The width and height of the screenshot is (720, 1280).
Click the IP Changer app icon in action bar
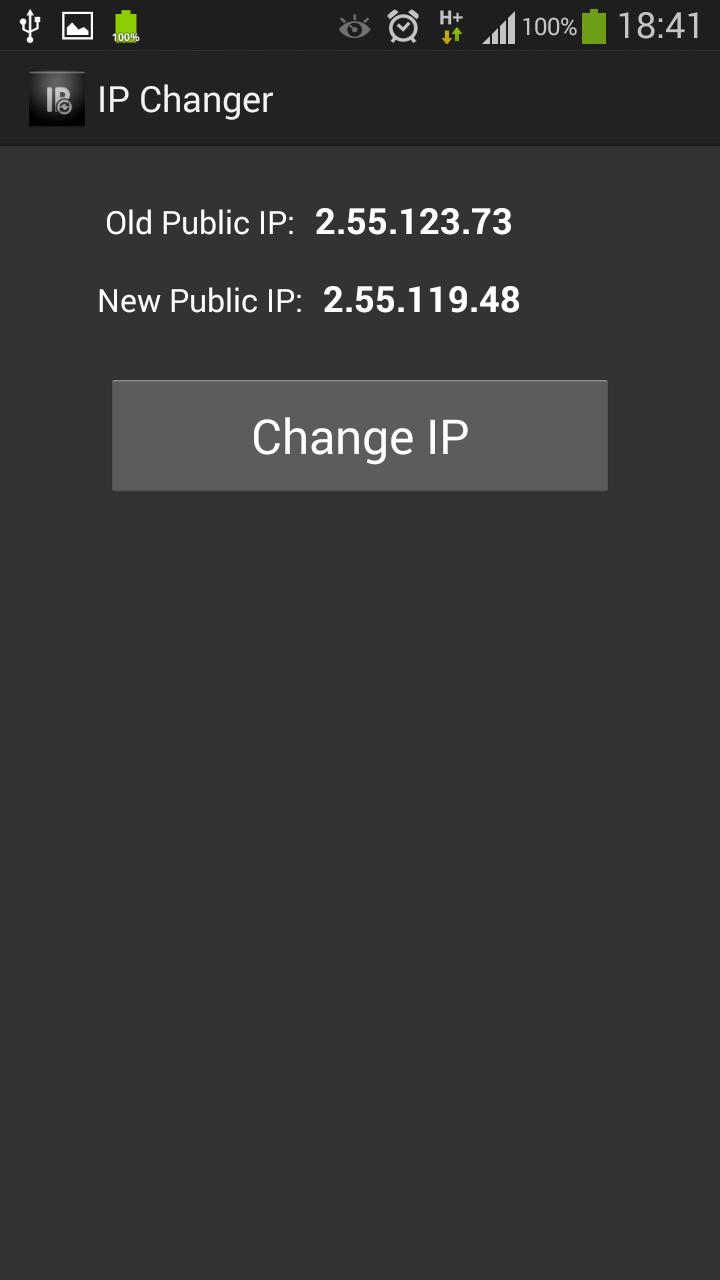[x=56, y=98]
